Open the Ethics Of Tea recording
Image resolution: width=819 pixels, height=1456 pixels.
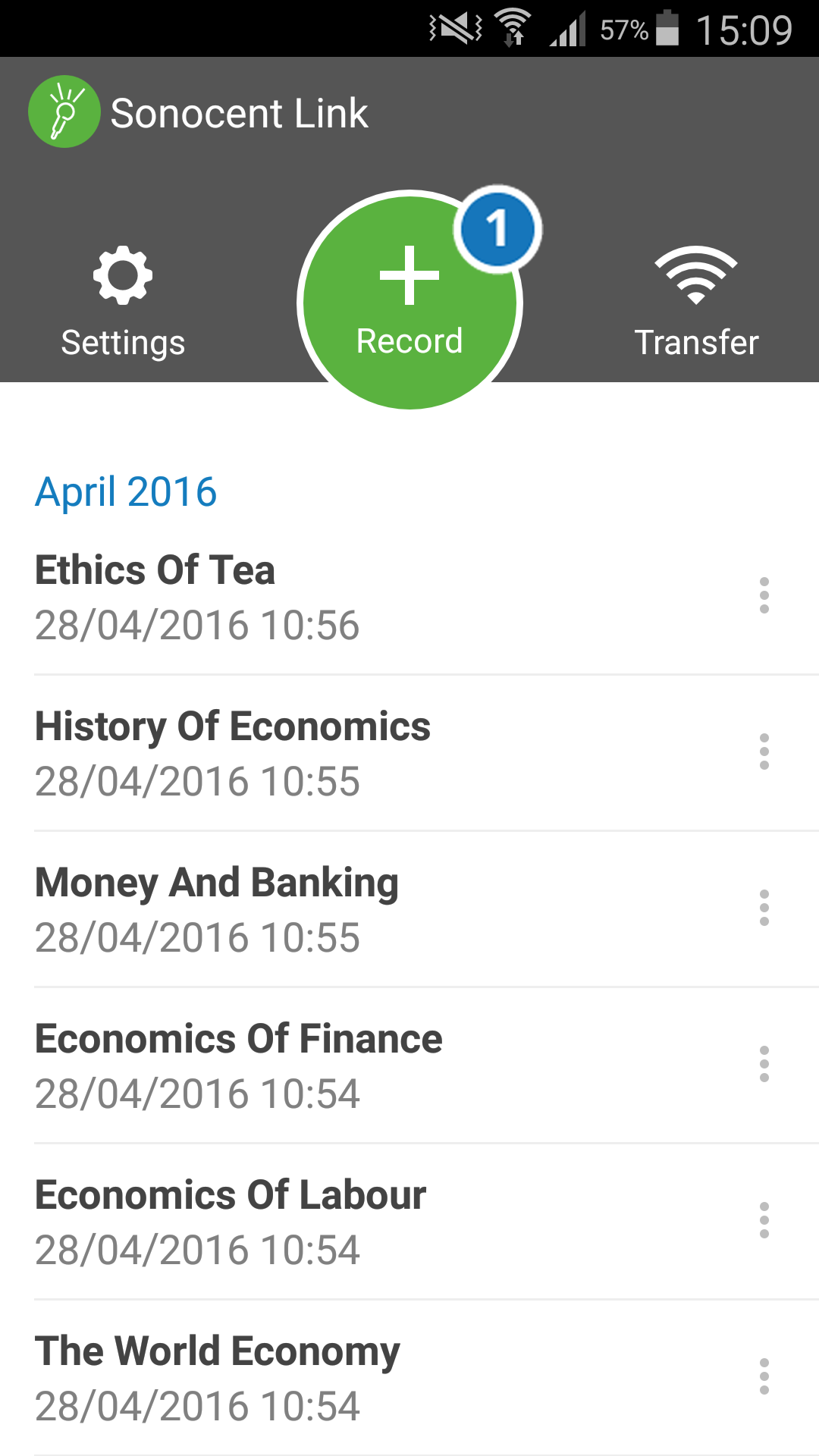coord(303,597)
